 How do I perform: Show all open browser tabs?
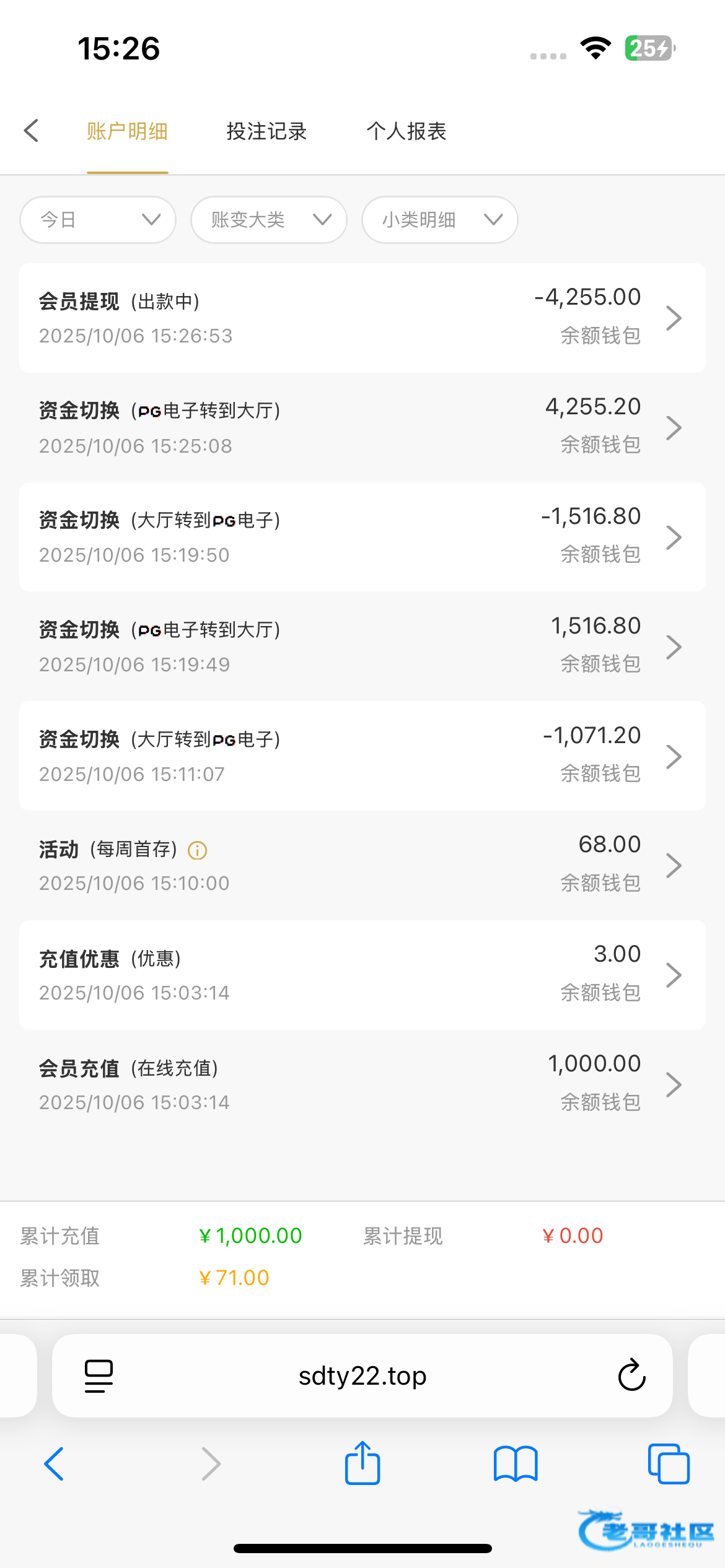(669, 1463)
